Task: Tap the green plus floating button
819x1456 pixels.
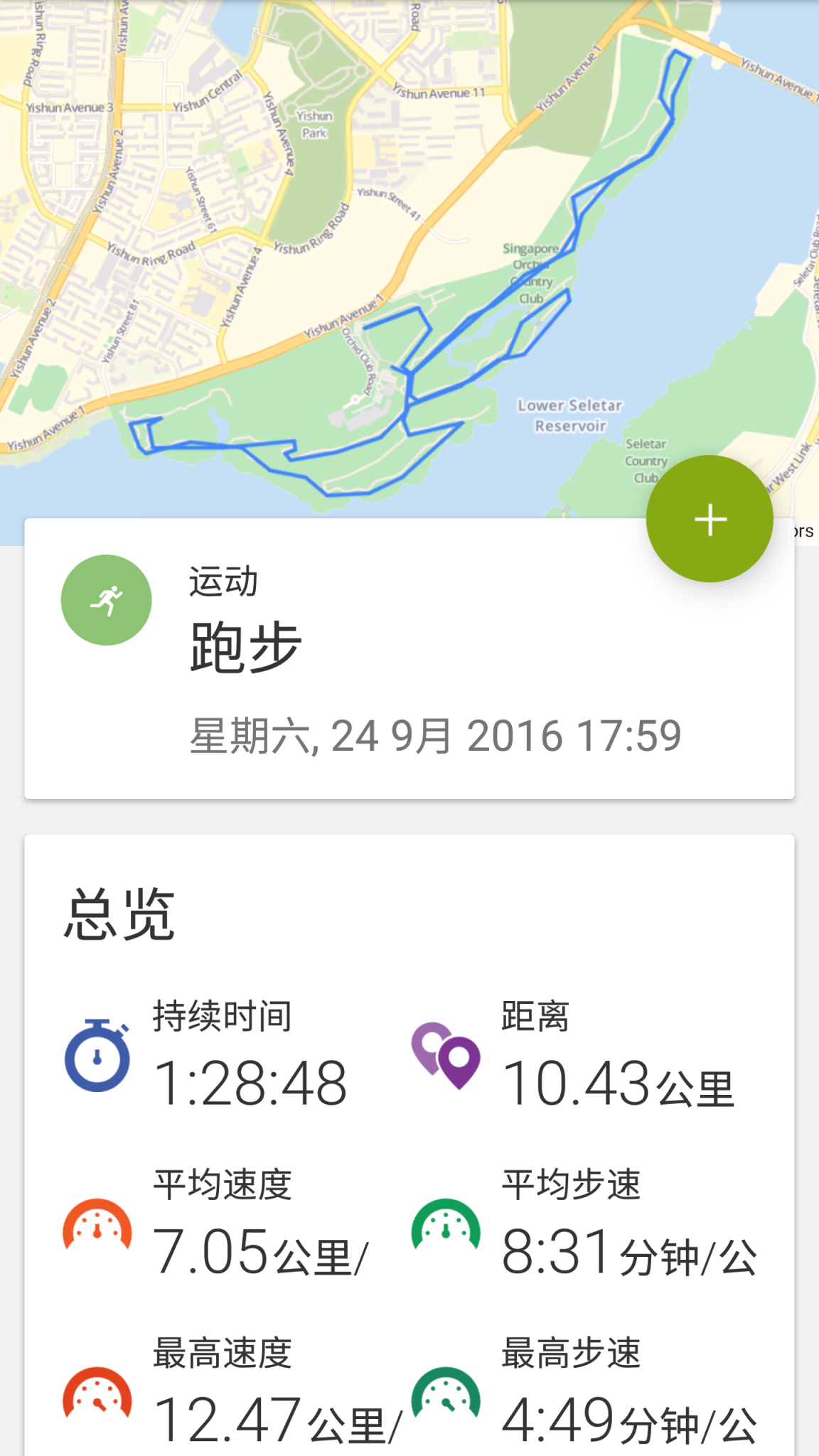Action: (710, 519)
